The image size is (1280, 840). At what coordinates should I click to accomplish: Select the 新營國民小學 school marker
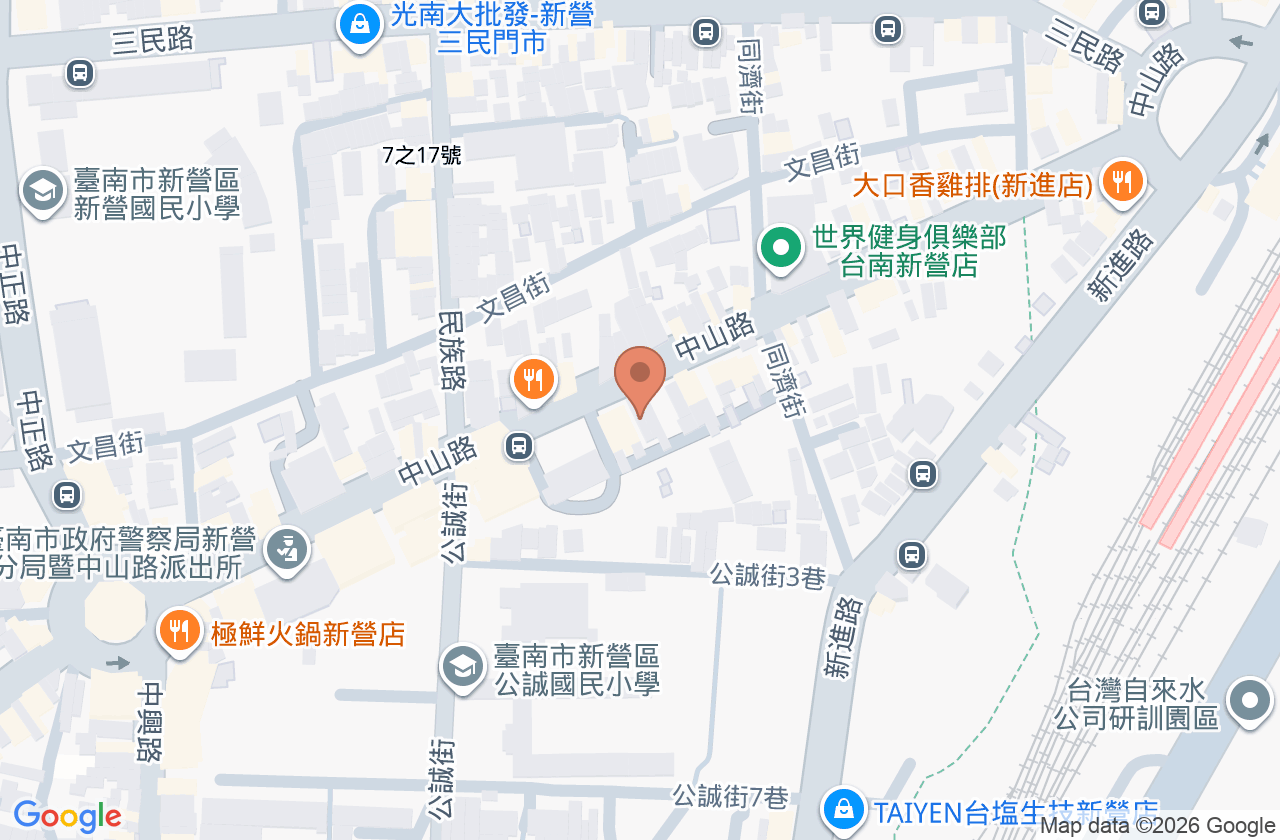pyautogui.click(x=42, y=192)
